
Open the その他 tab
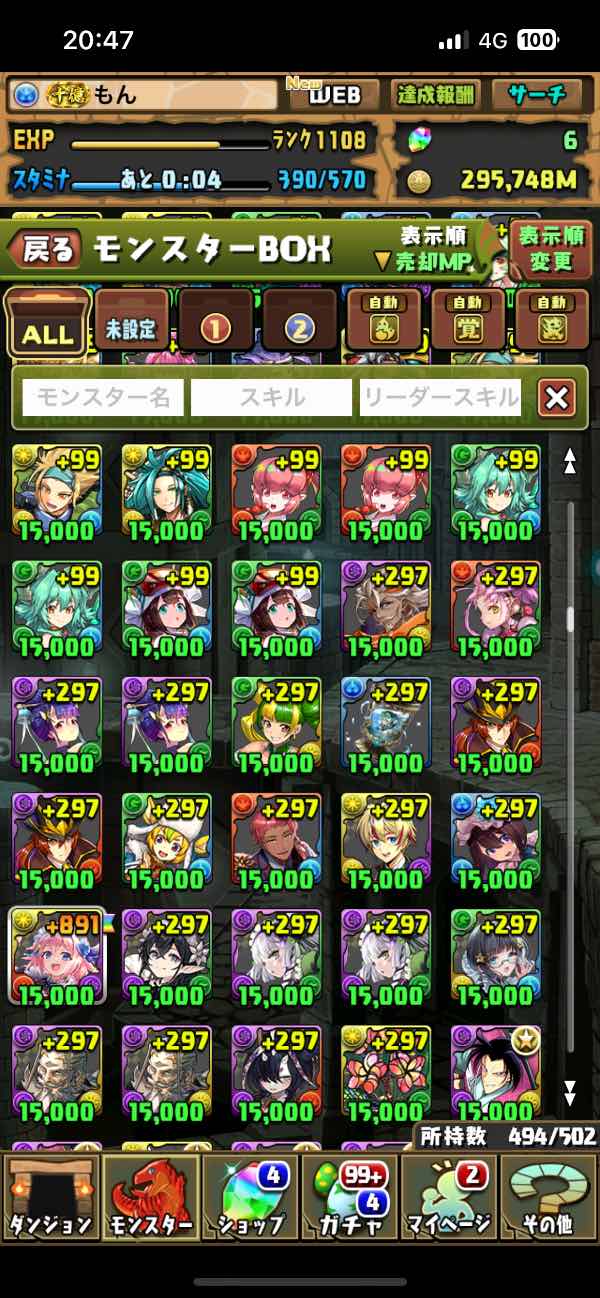[548, 1196]
